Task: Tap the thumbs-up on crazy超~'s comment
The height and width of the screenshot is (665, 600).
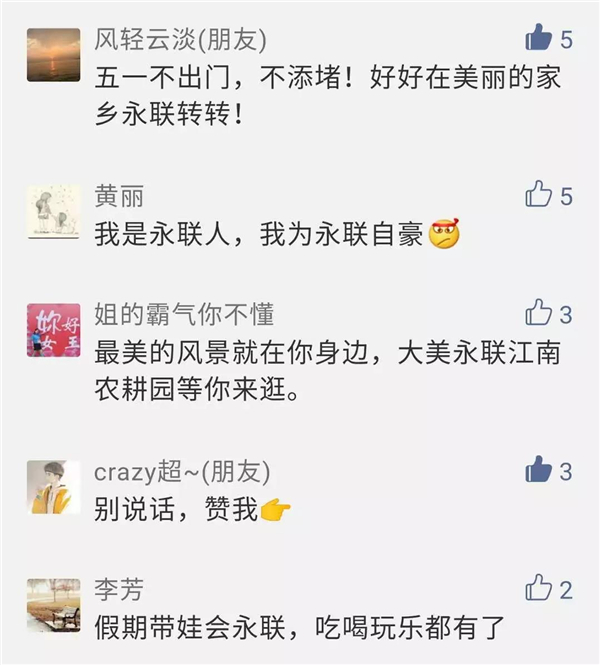Action: [x=539, y=469]
